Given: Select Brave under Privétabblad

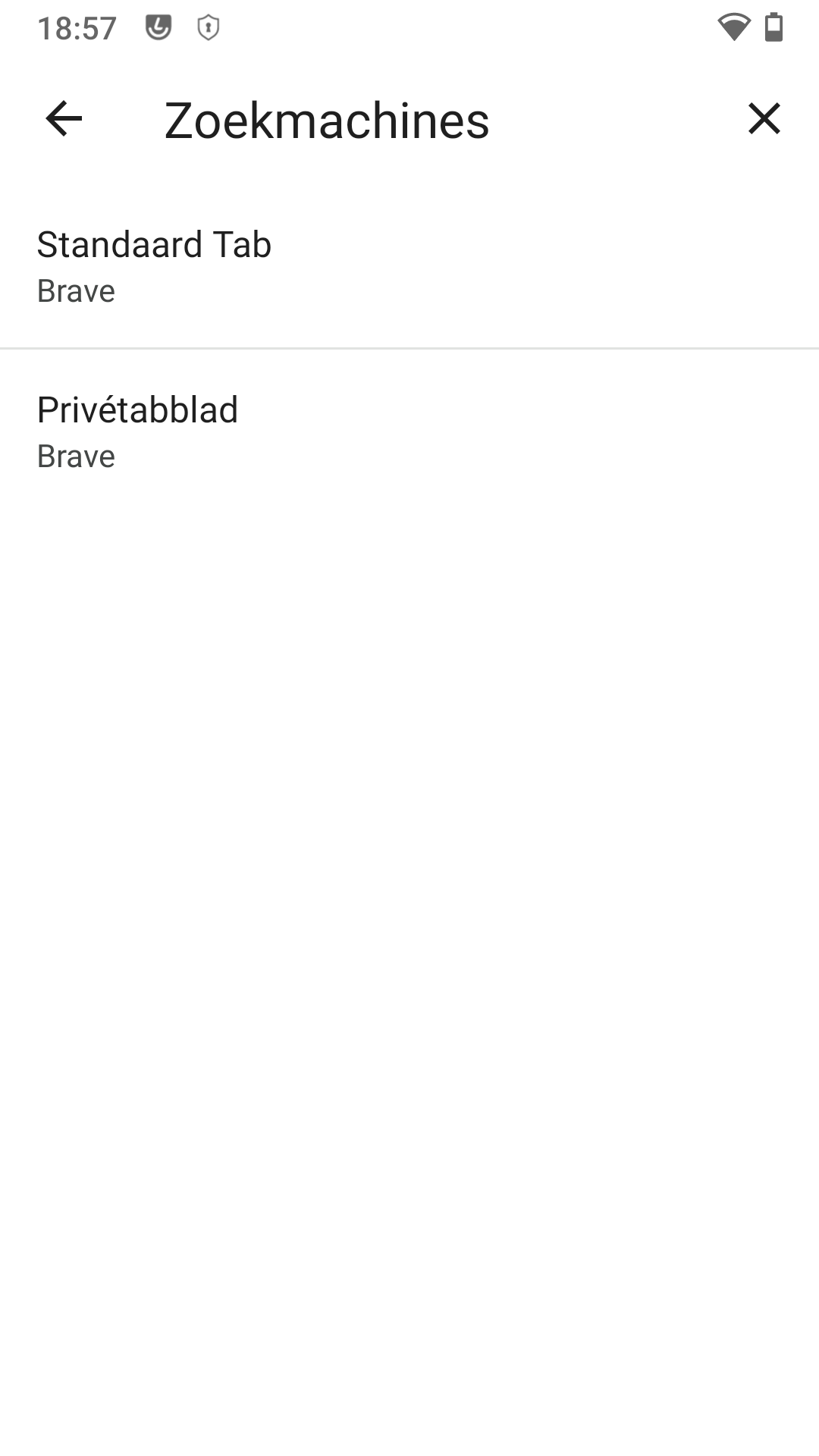Looking at the screenshot, I should click(x=76, y=456).
